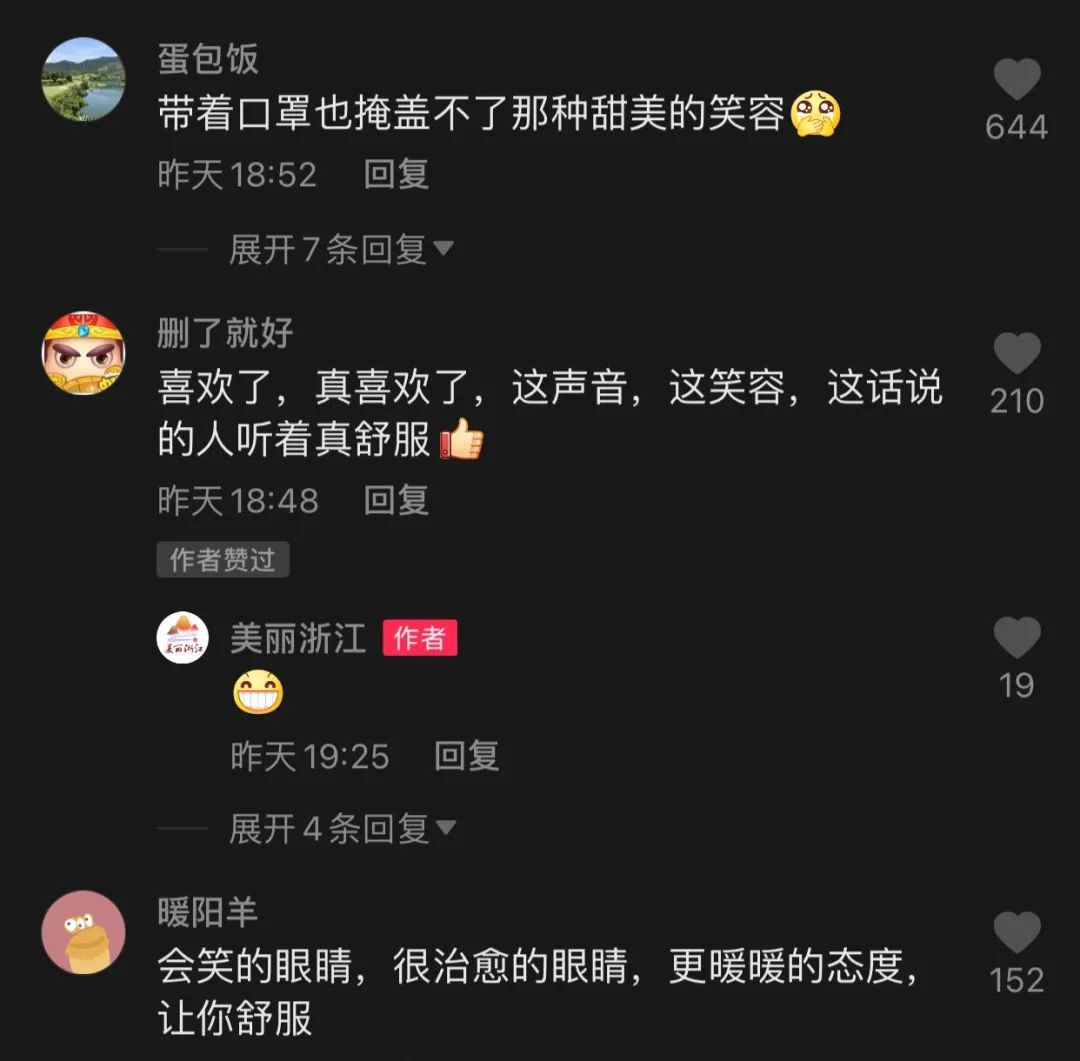Like 暖阳羊's comment
Screen dimensions: 1080x1061
[1017, 934]
